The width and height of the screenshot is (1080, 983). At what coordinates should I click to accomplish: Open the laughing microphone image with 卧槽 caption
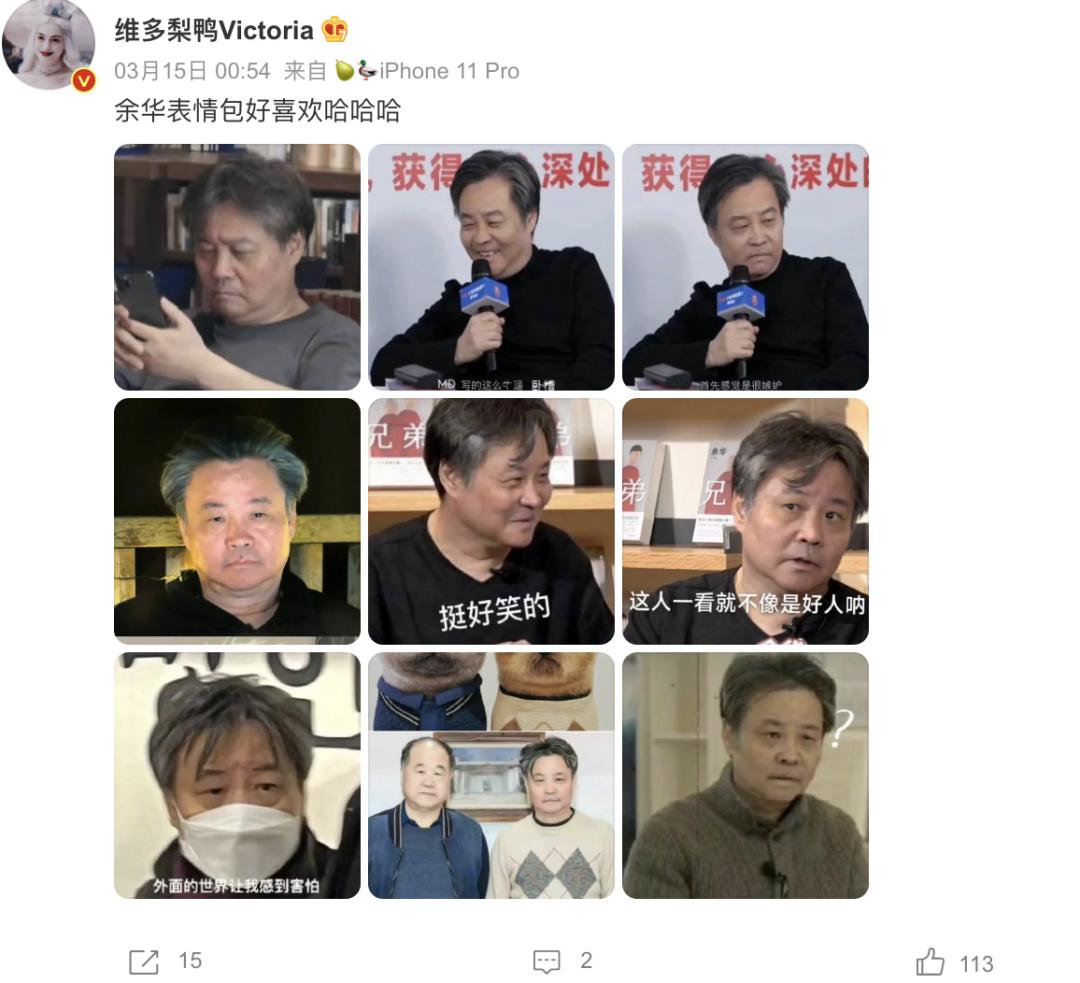[x=491, y=267]
